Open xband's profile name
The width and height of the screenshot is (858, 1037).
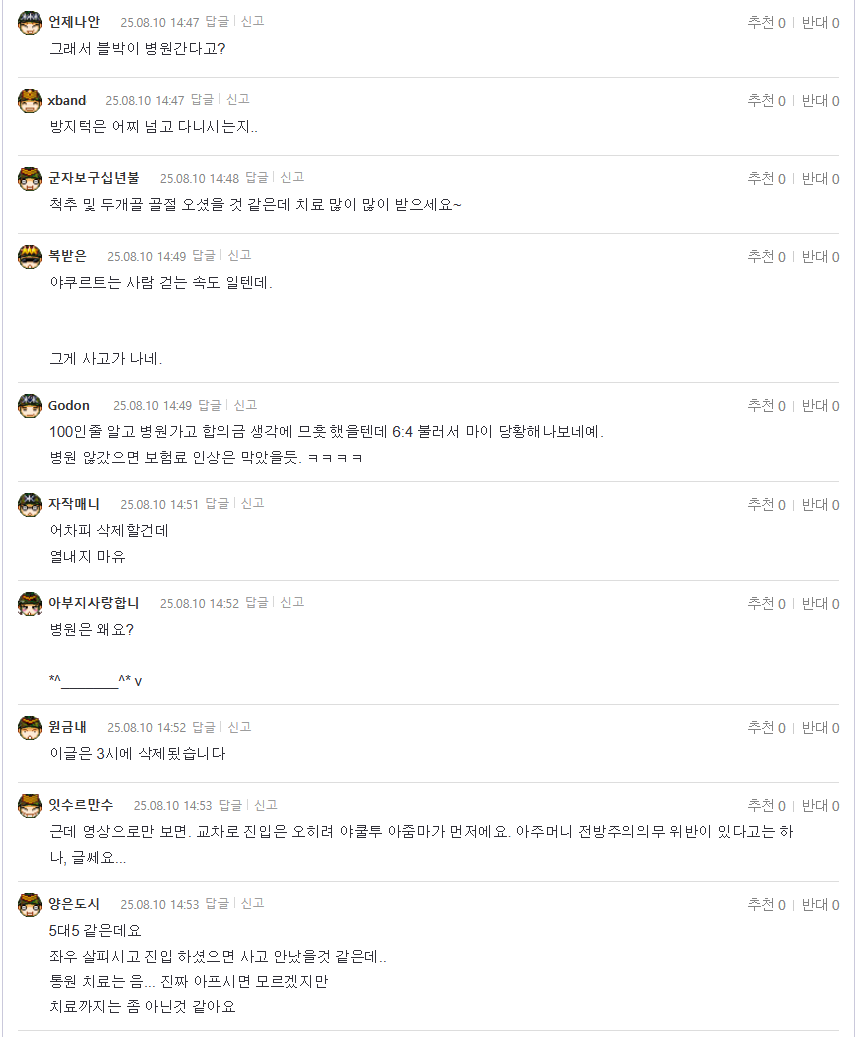click(x=67, y=100)
